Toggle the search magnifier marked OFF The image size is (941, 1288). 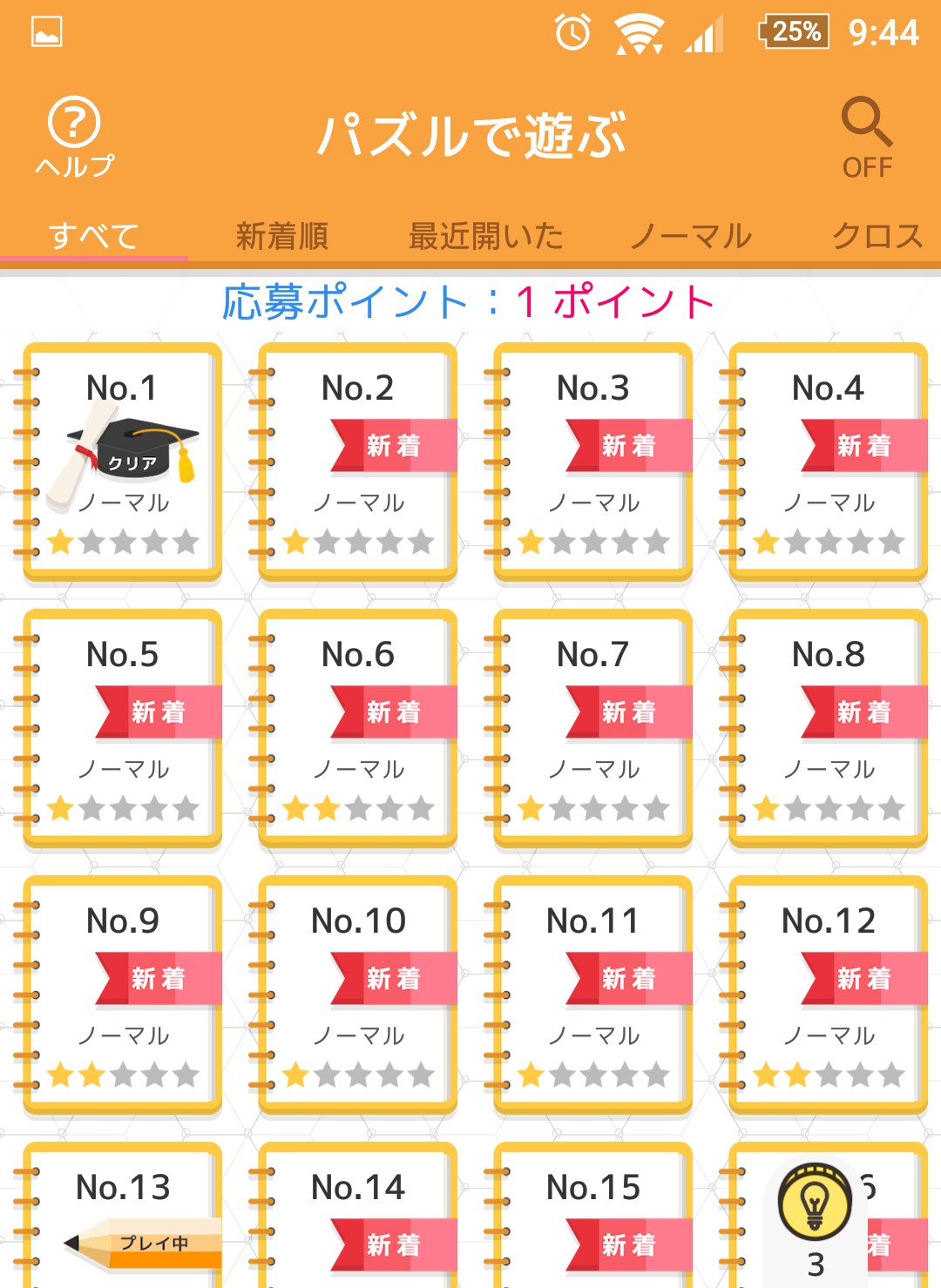pos(867,136)
